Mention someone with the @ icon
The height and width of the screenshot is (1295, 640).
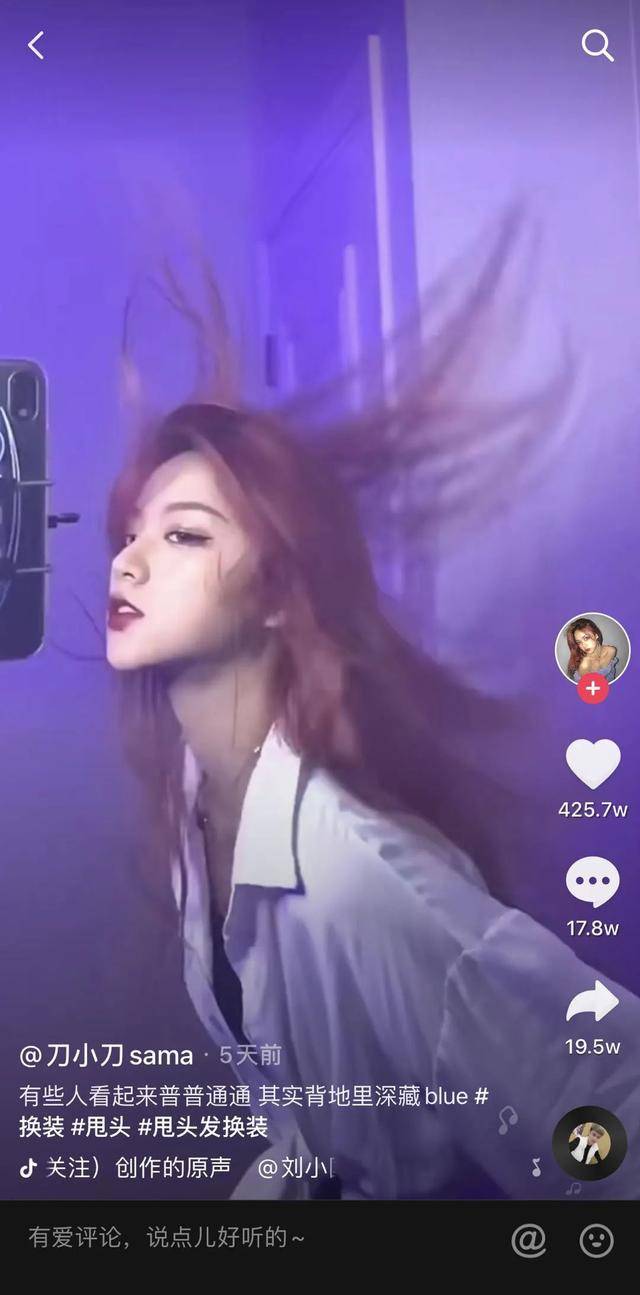(x=529, y=1240)
